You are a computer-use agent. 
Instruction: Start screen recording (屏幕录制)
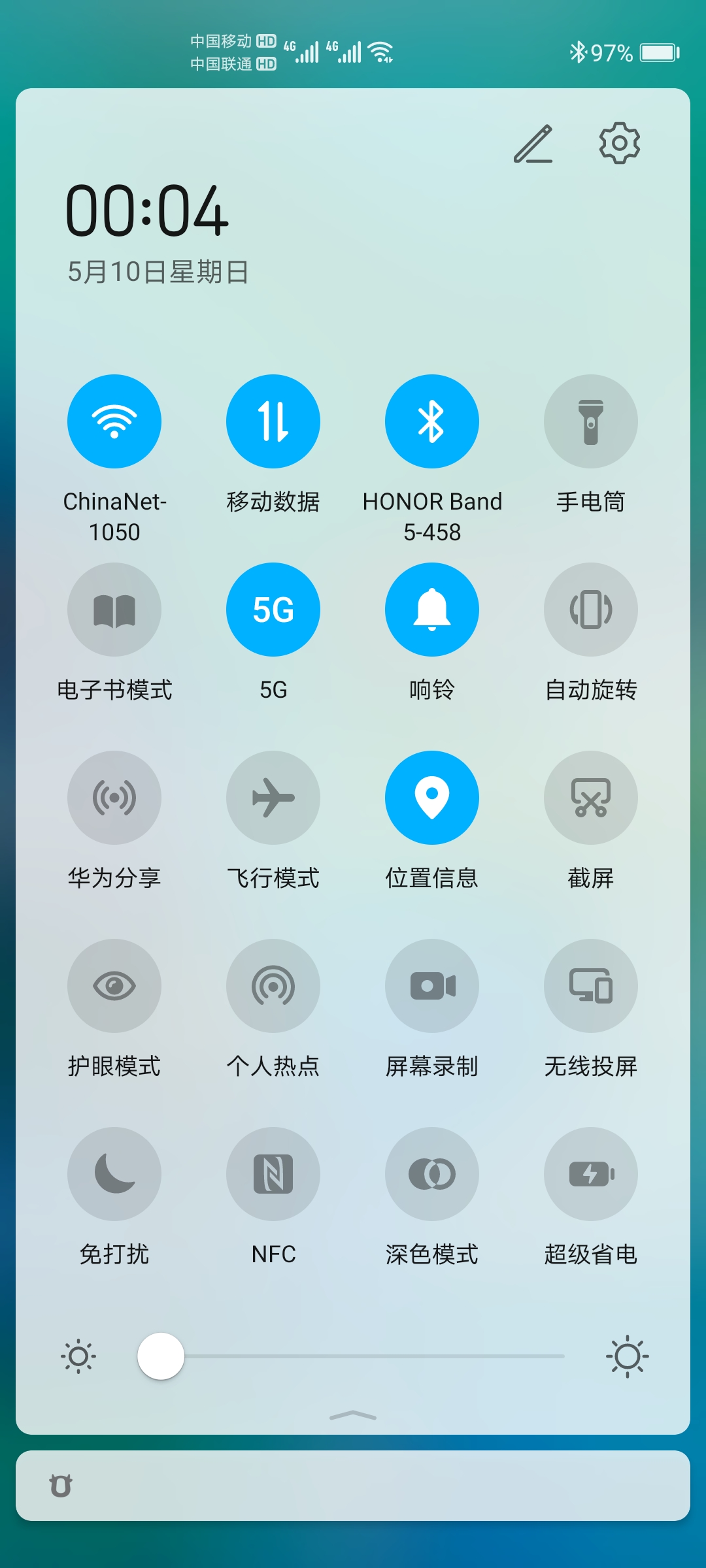click(432, 985)
